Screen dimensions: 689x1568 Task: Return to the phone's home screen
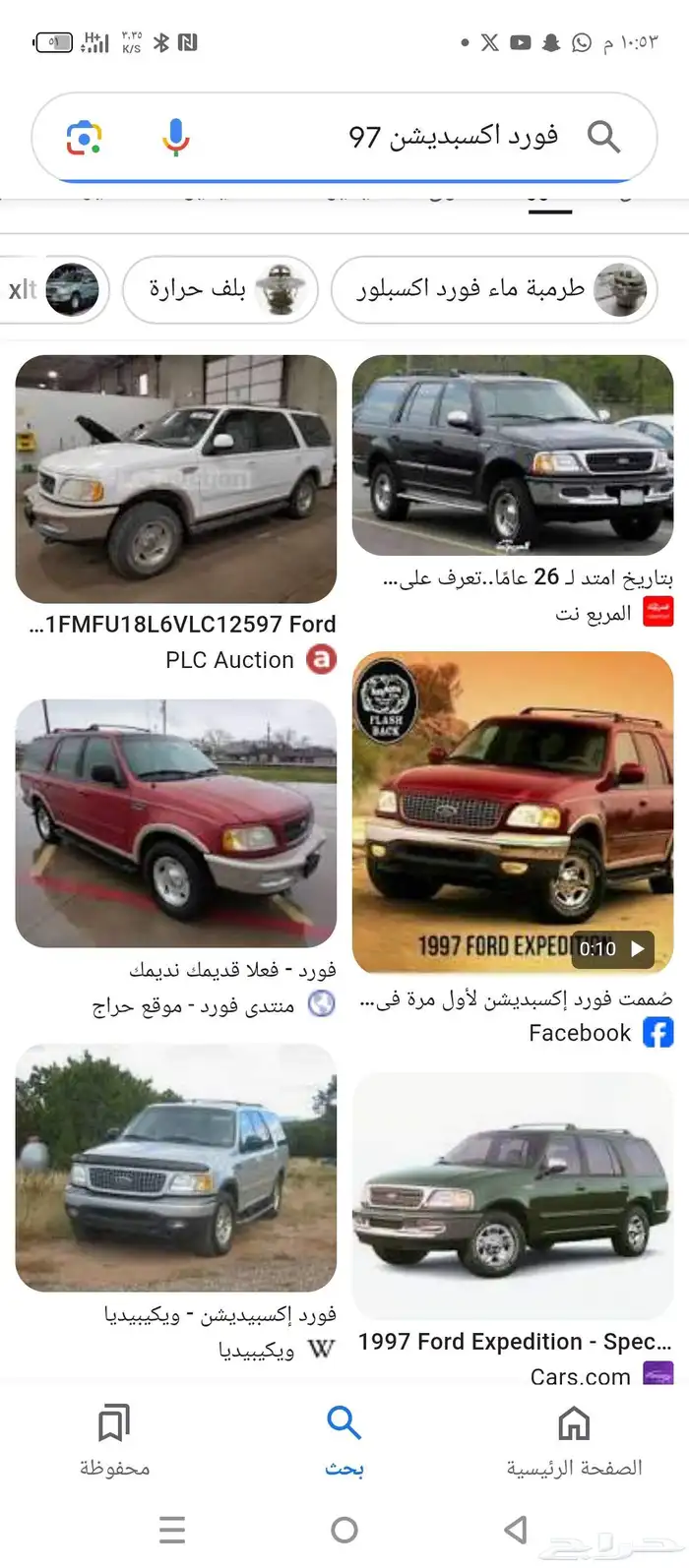point(344,1530)
